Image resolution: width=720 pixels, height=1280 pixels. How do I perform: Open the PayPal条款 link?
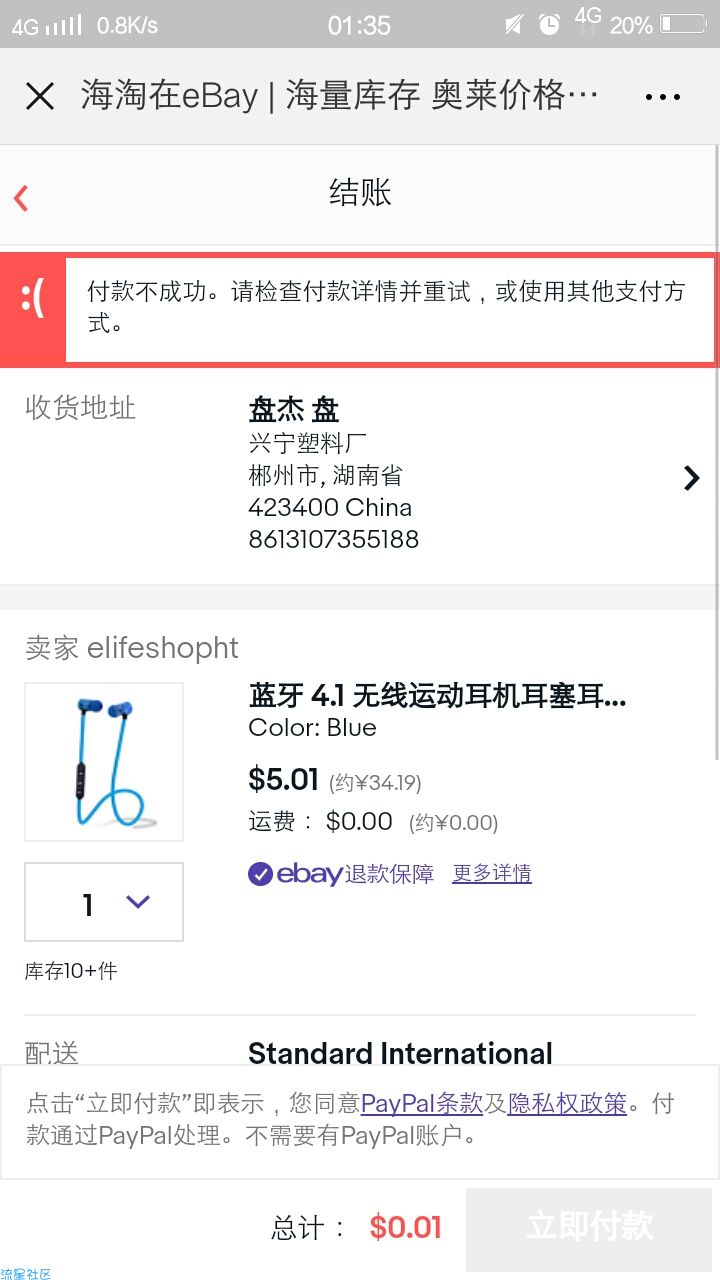click(x=422, y=1103)
